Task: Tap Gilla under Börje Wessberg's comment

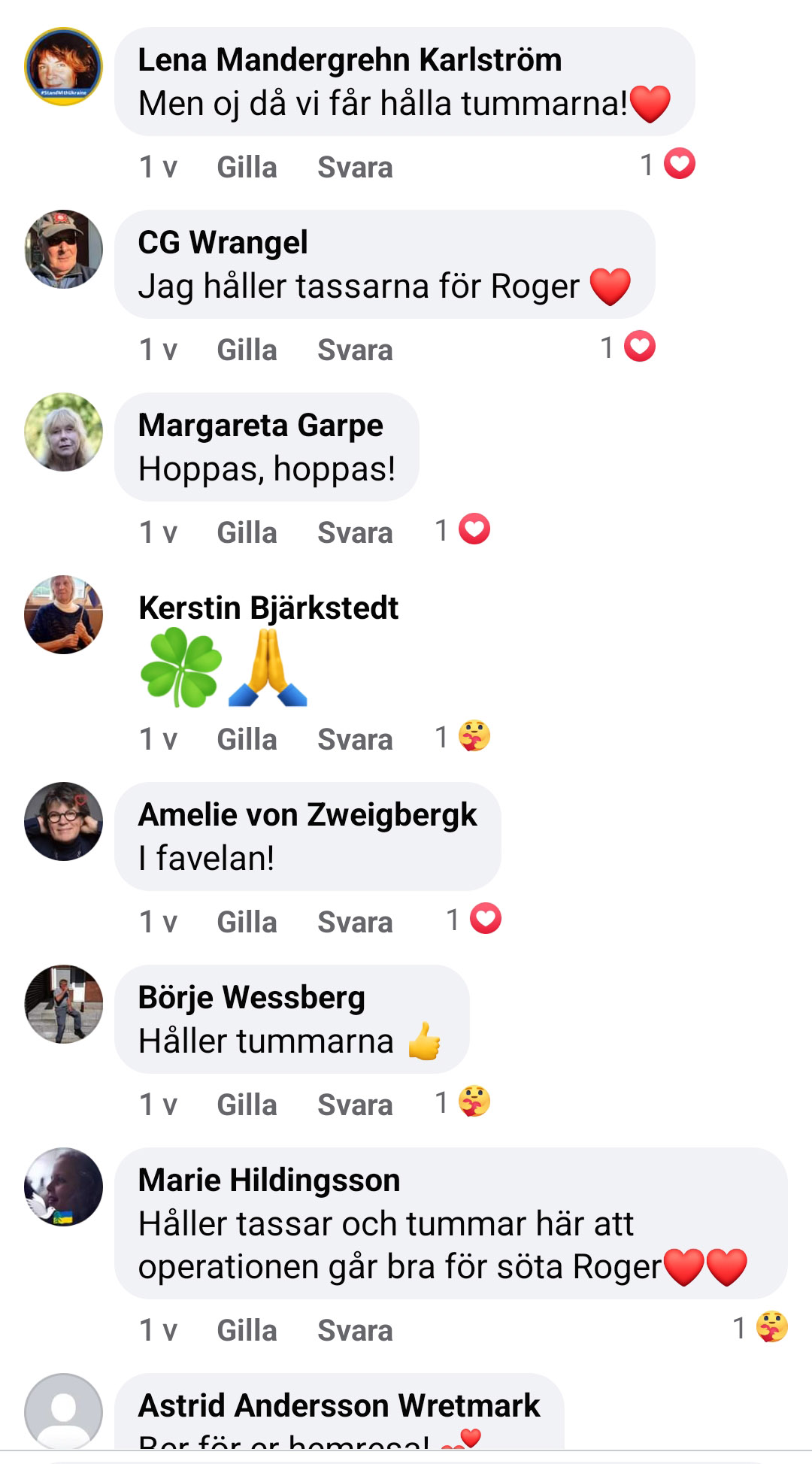Action: [x=247, y=1105]
